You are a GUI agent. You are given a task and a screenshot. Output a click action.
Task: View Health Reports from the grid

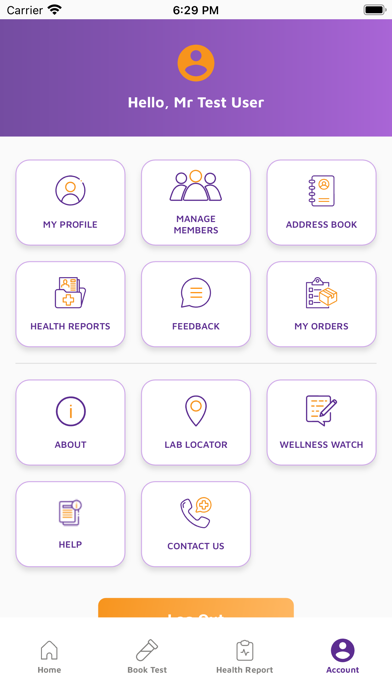(x=70, y=304)
